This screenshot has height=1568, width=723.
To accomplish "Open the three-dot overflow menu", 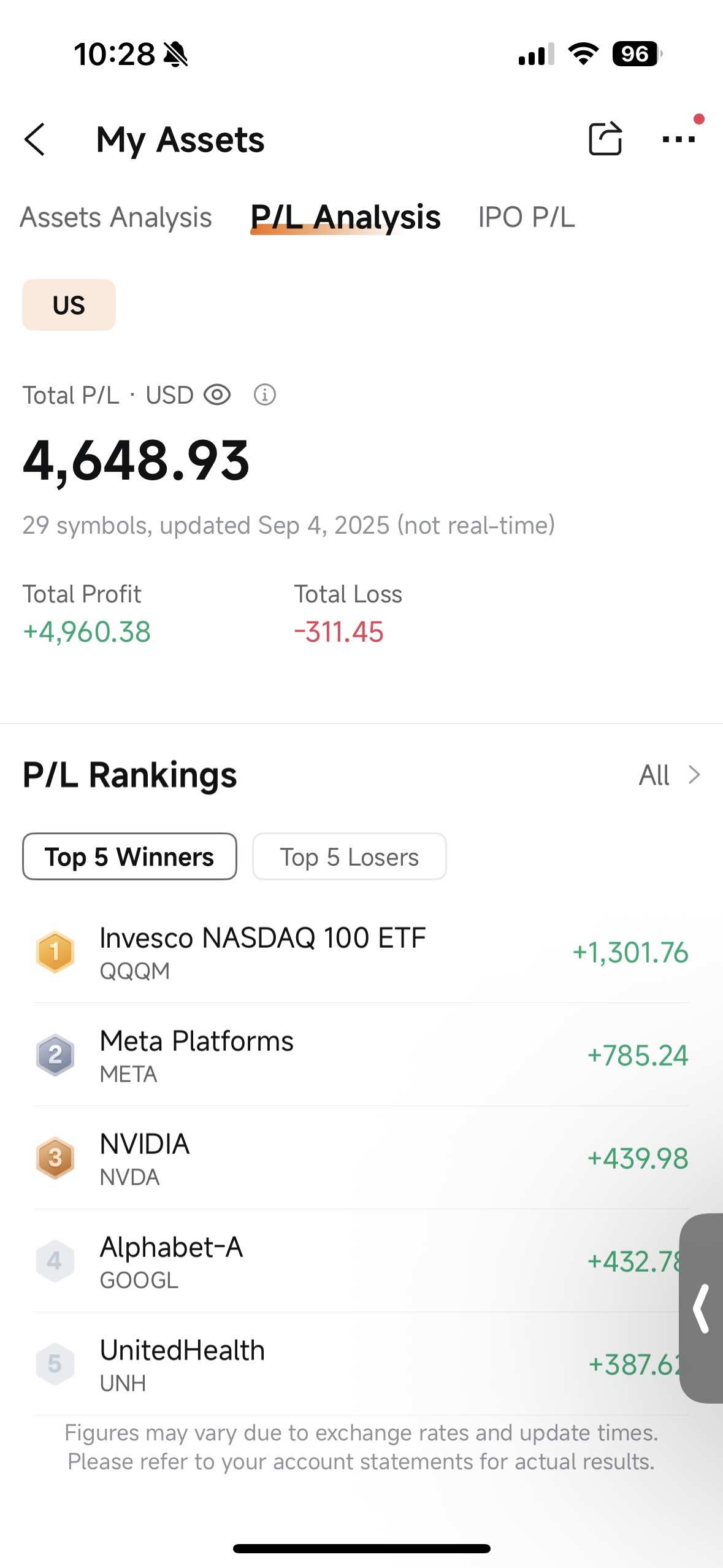I will [x=678, y=139].
